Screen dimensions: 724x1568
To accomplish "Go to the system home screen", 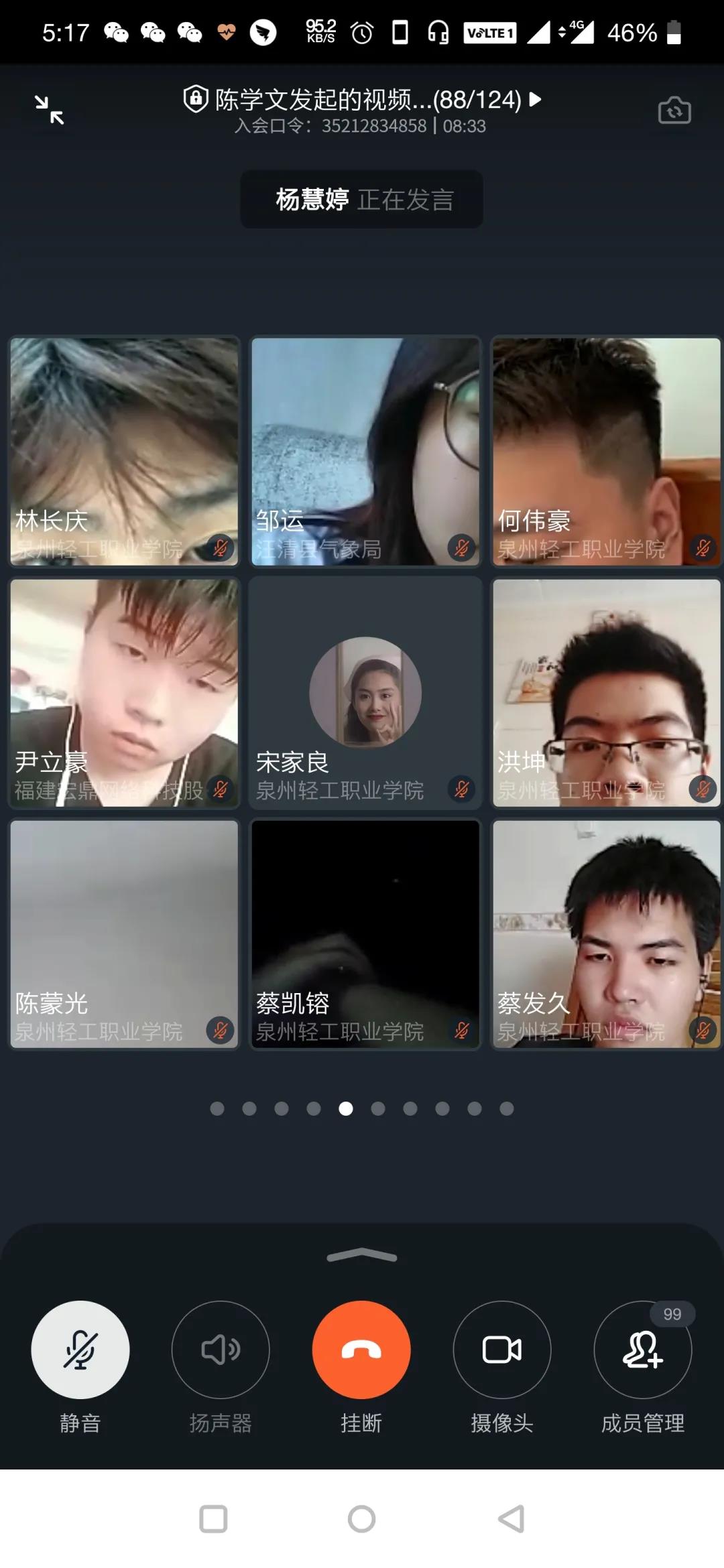I will (362, 1519).
